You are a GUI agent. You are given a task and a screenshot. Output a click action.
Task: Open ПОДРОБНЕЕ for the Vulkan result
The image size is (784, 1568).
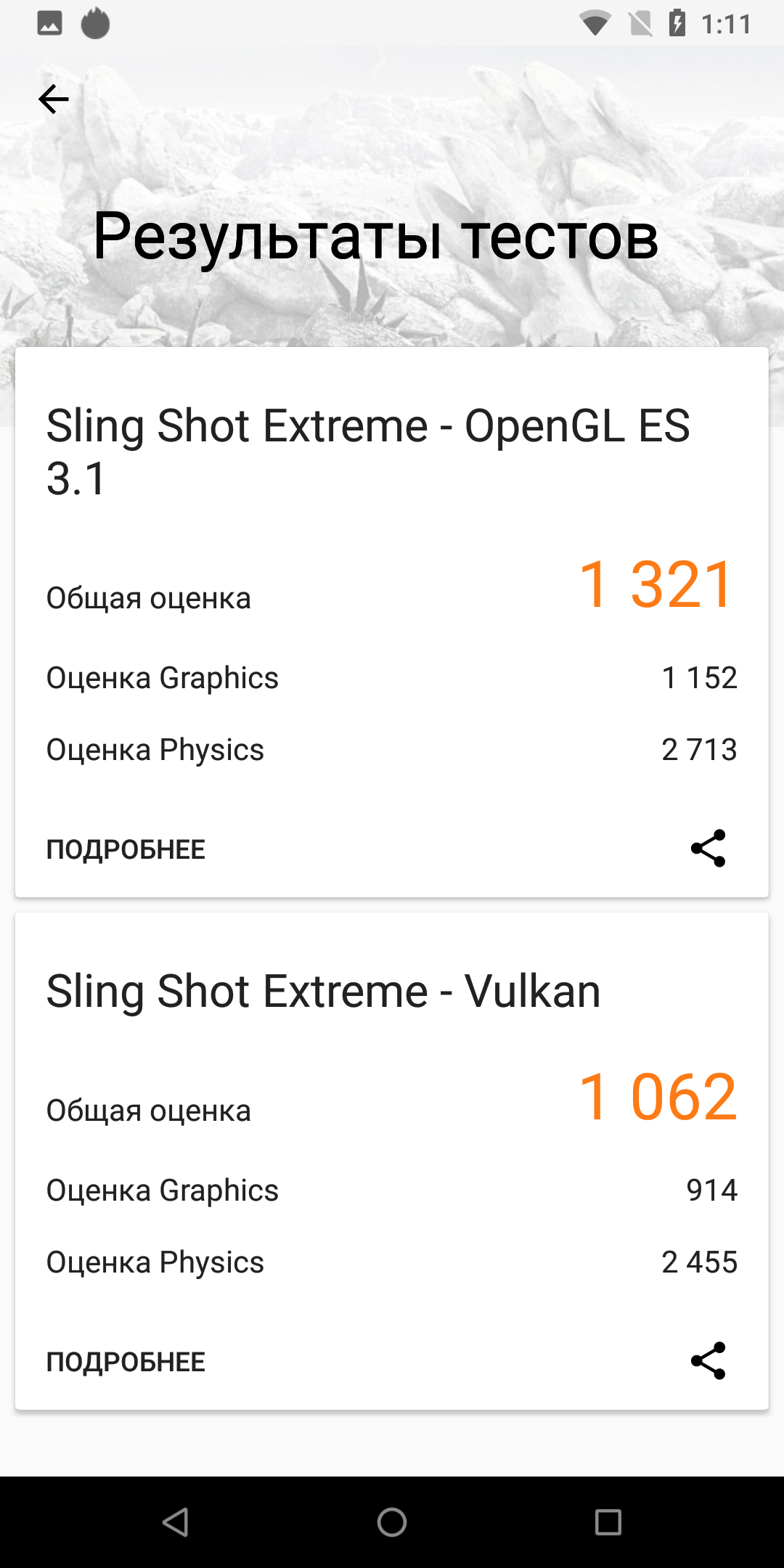coord(126,1362)
